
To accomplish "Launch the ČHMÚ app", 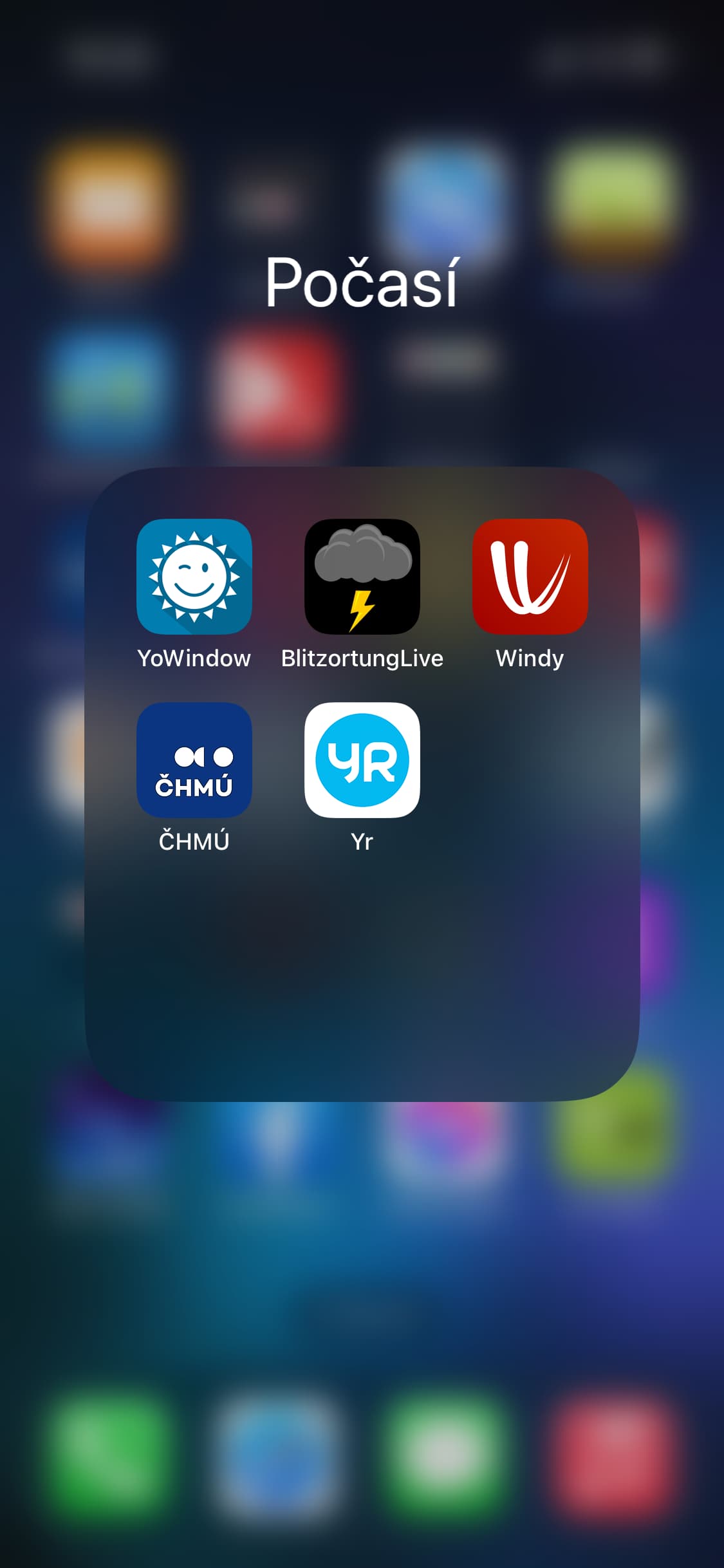I will coord(194,760).
